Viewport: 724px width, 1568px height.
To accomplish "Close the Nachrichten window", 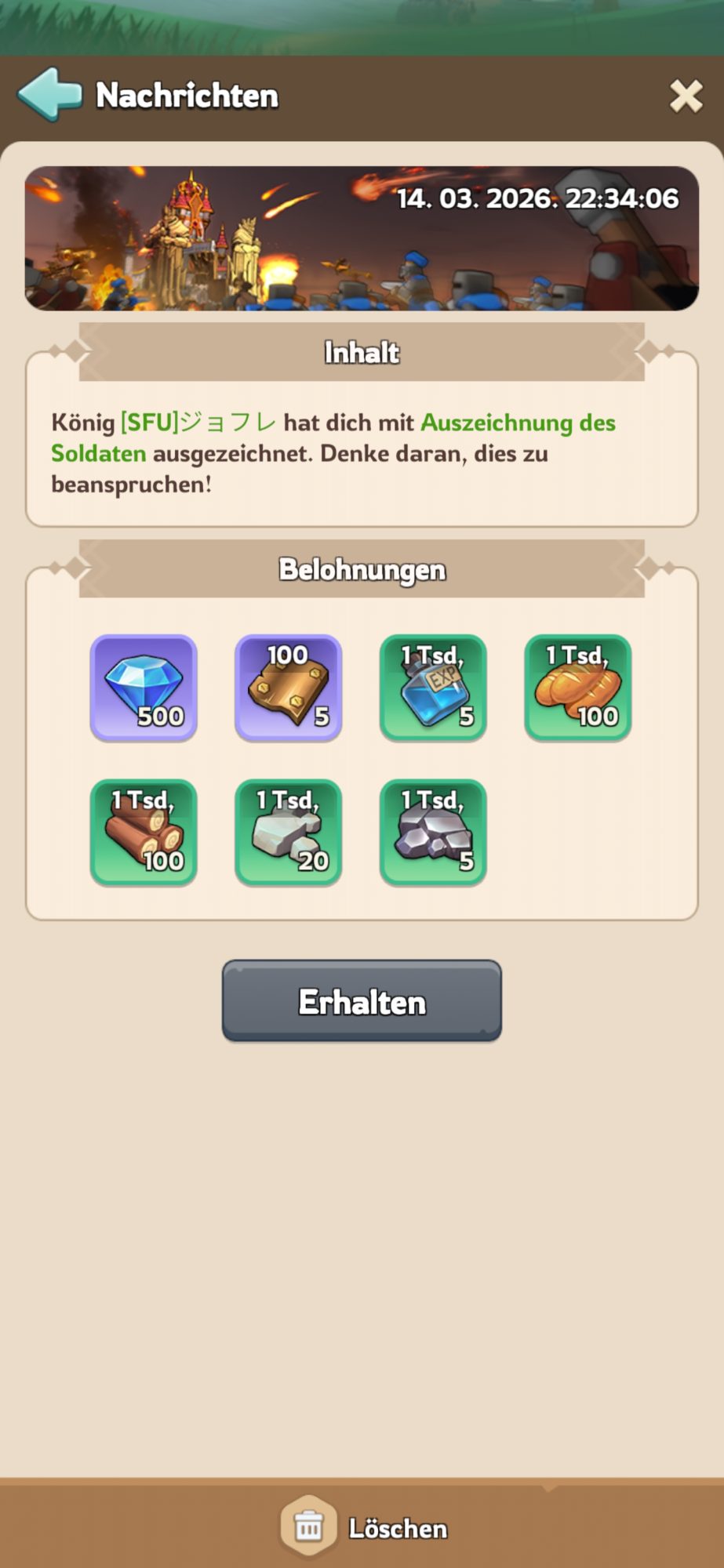I will [686, 96].
